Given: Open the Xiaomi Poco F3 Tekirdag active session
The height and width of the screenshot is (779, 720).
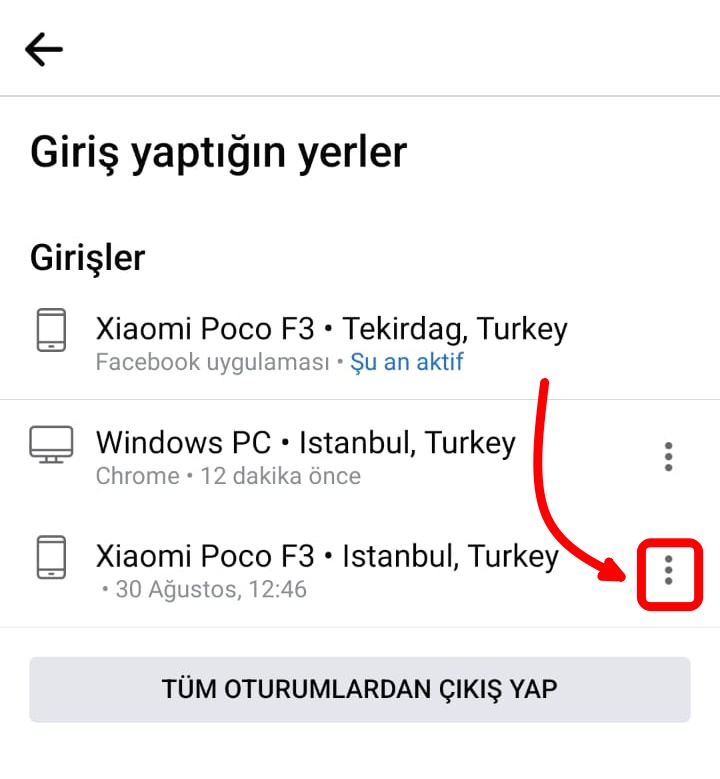Looking at the screenshot, I should 330,342.
